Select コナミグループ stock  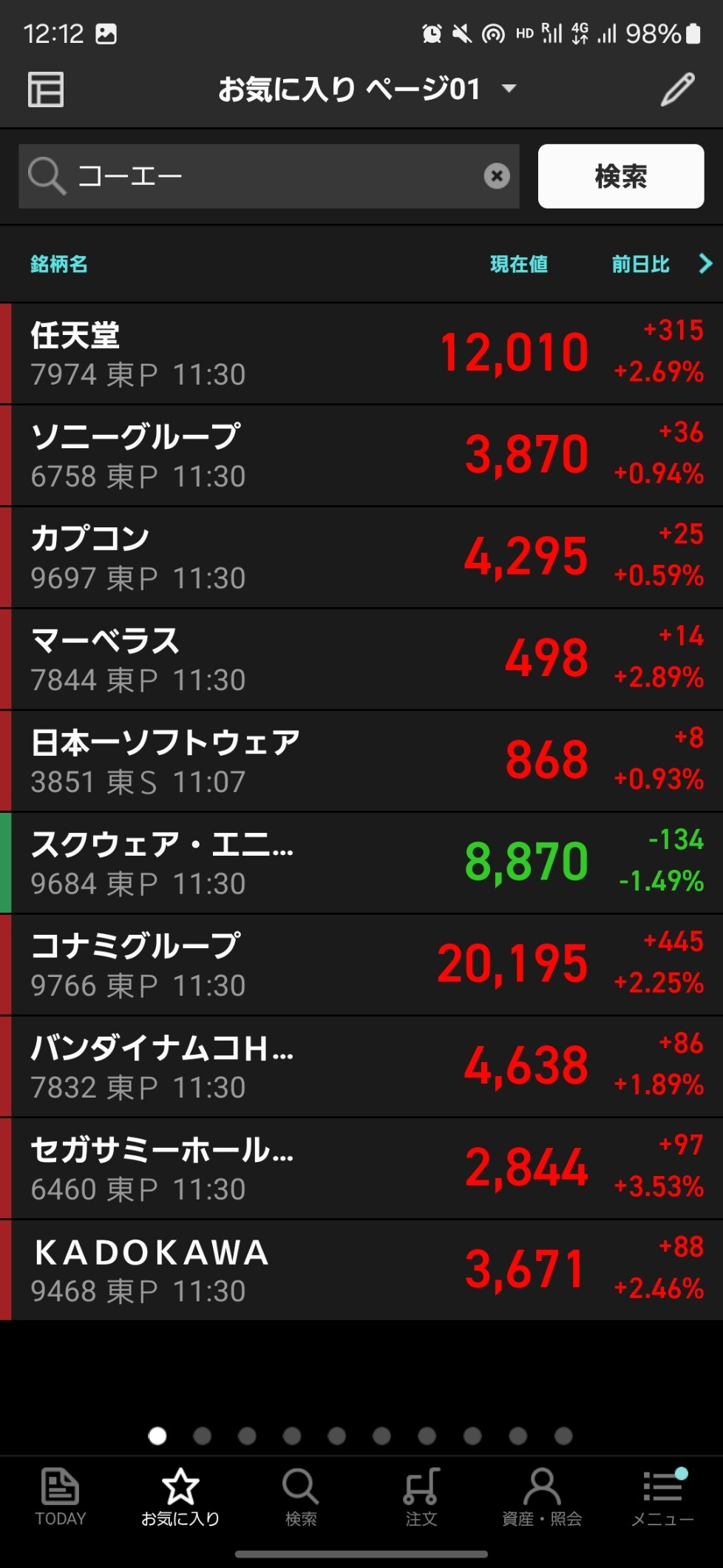coord(361,964)
